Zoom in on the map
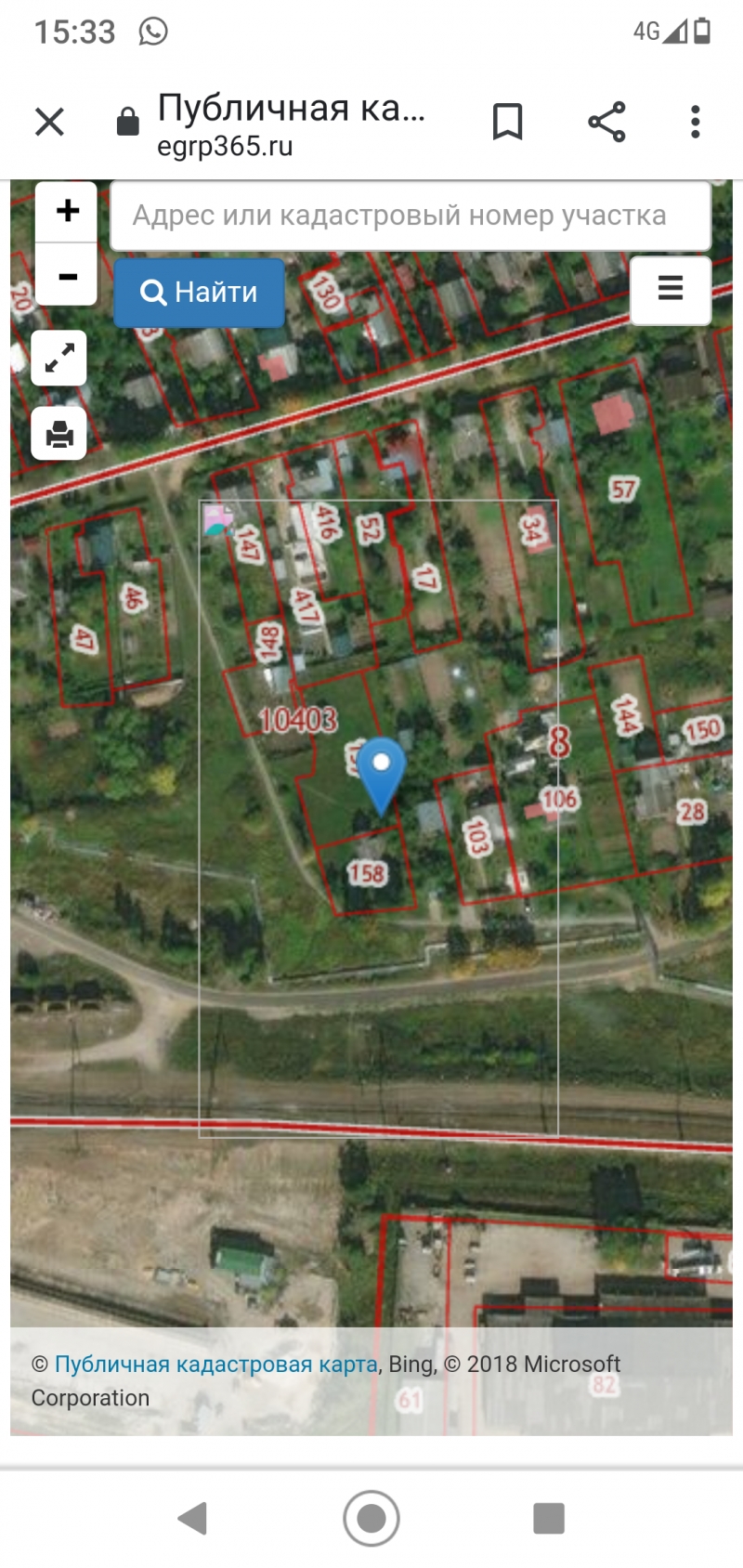Screen dimensions: 743x1568 pyautogui.click(x=67, y=211)
